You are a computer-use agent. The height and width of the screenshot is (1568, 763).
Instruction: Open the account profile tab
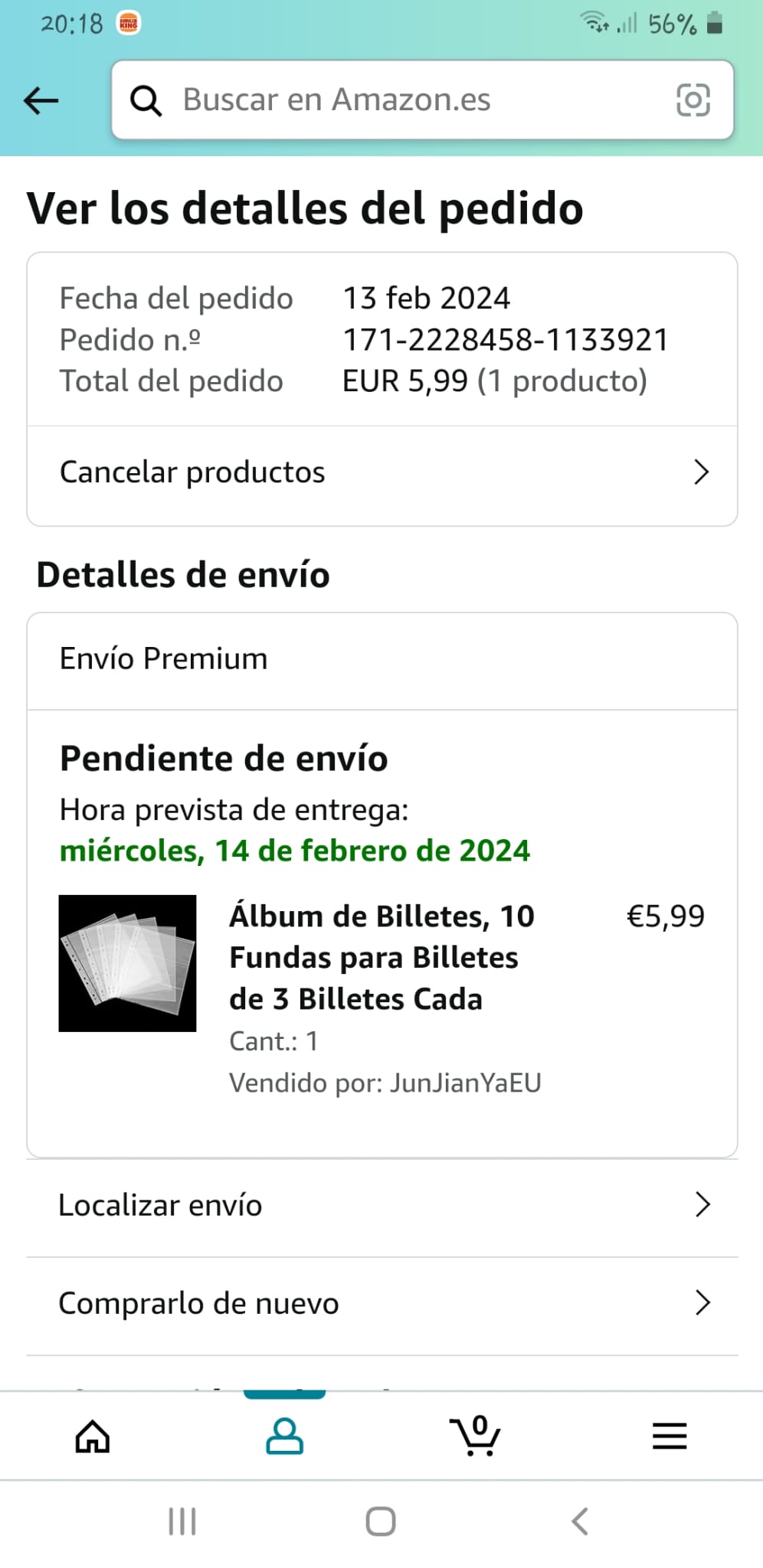click(284, 1436)
